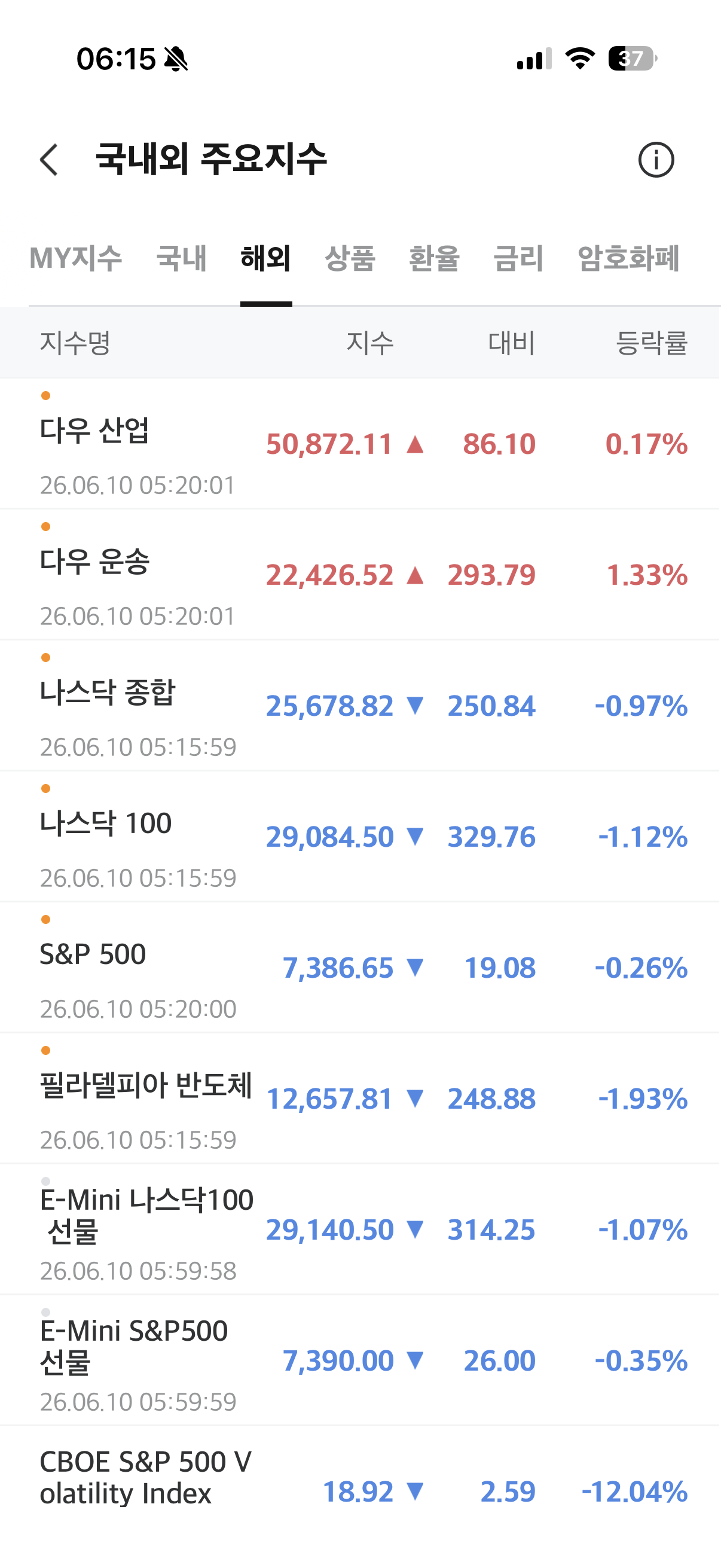Open the 다우 산업 index row

tap(360, 444)
